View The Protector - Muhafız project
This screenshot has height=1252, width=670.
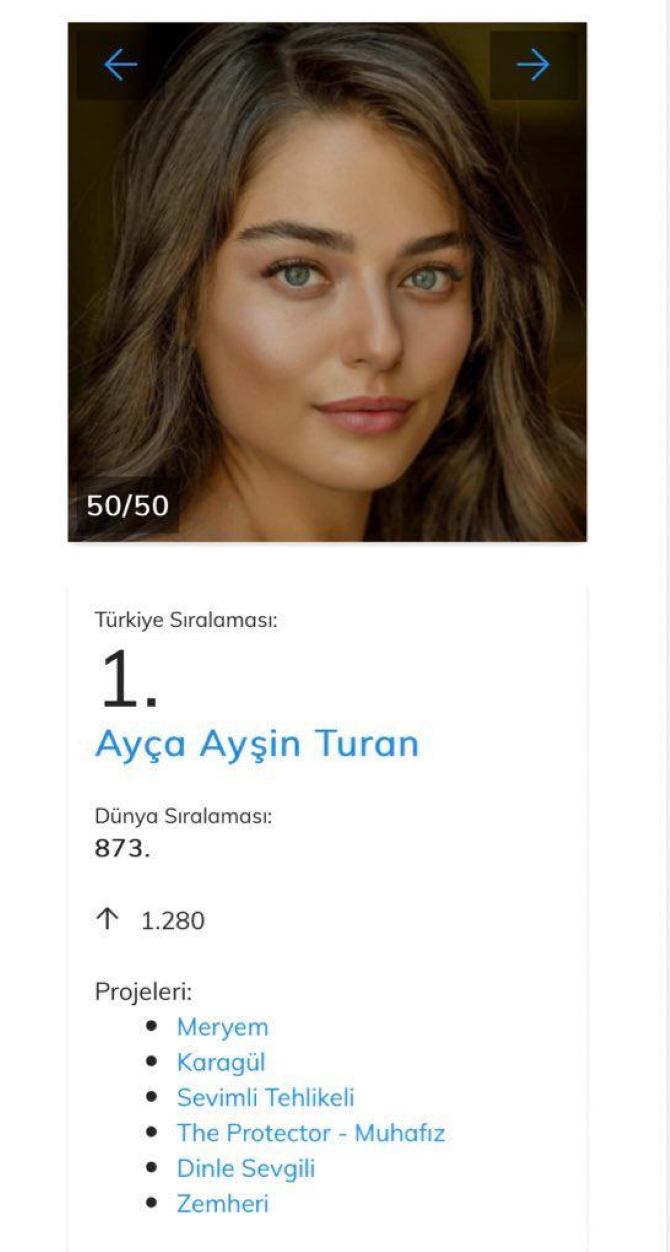click(310, 1133)
